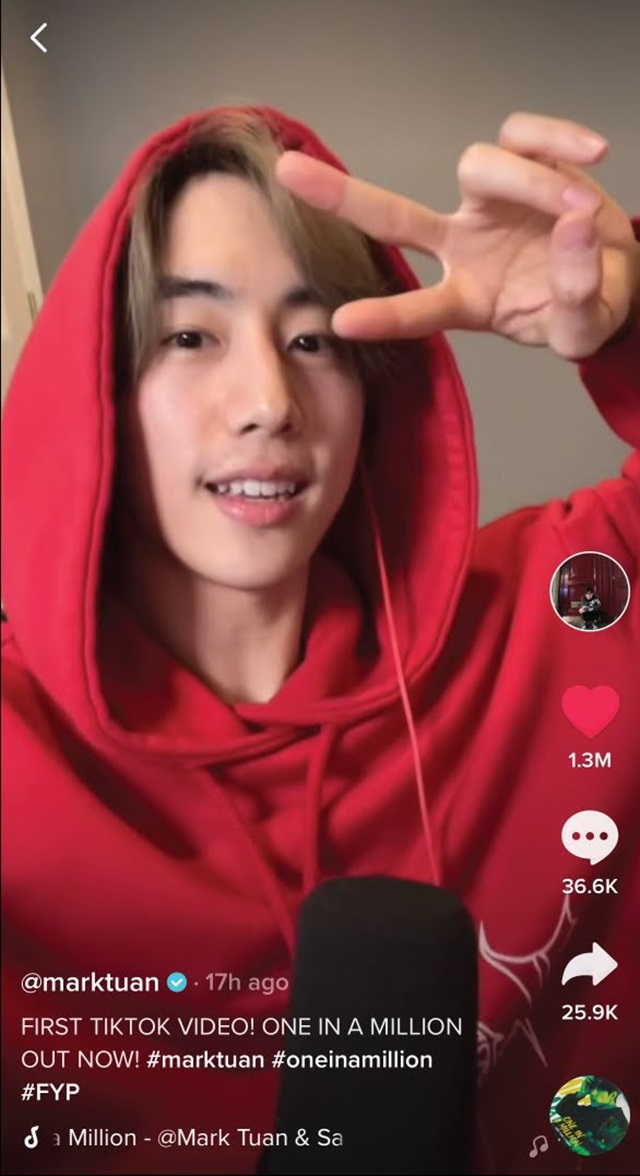Open the creator's profile picture
The width and height of the screenshot is (640, 1176).
tap(590, 591)
